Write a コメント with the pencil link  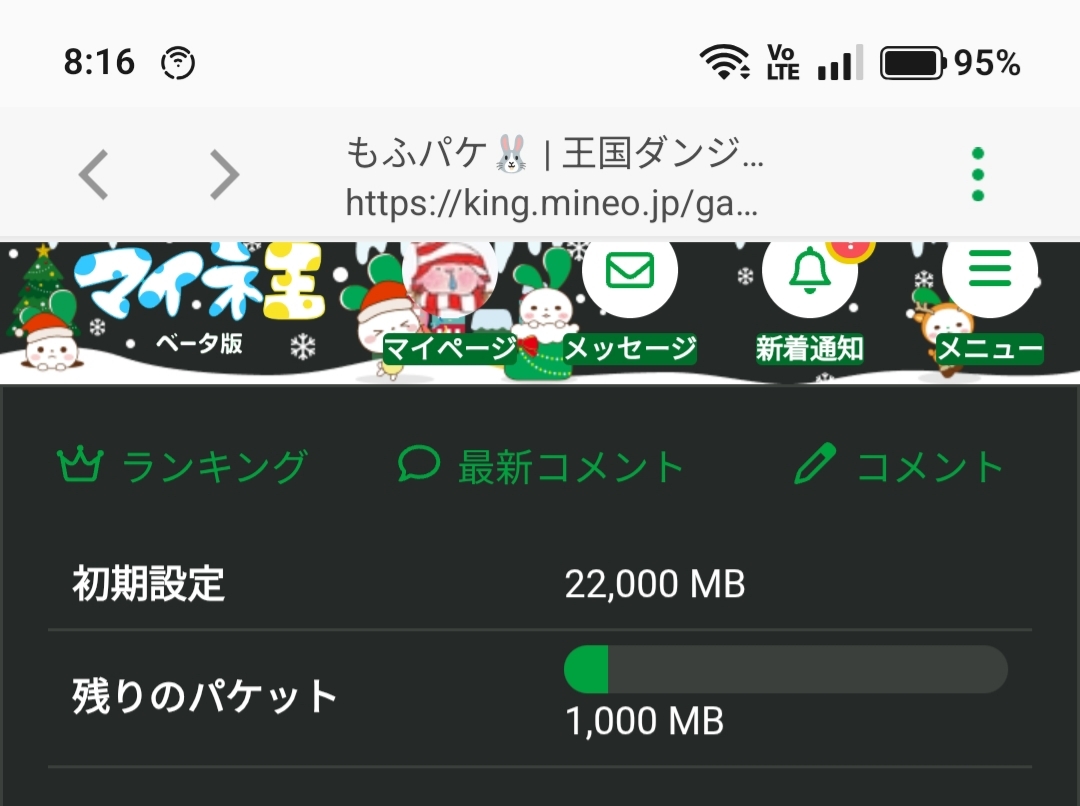pyautogui.click(x=899, y=466)
